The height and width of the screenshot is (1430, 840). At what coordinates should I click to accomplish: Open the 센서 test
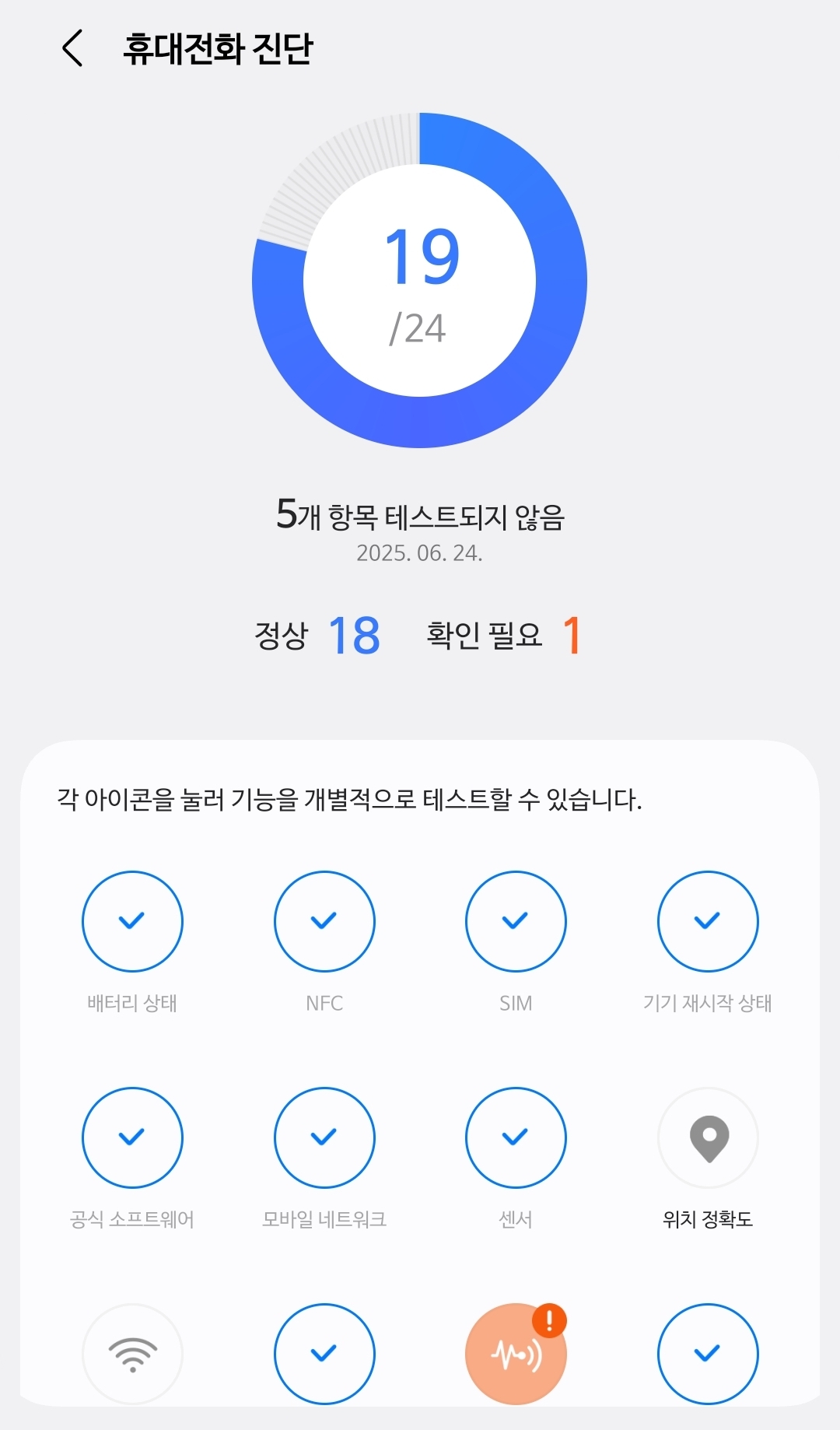tap(516, 1137)
